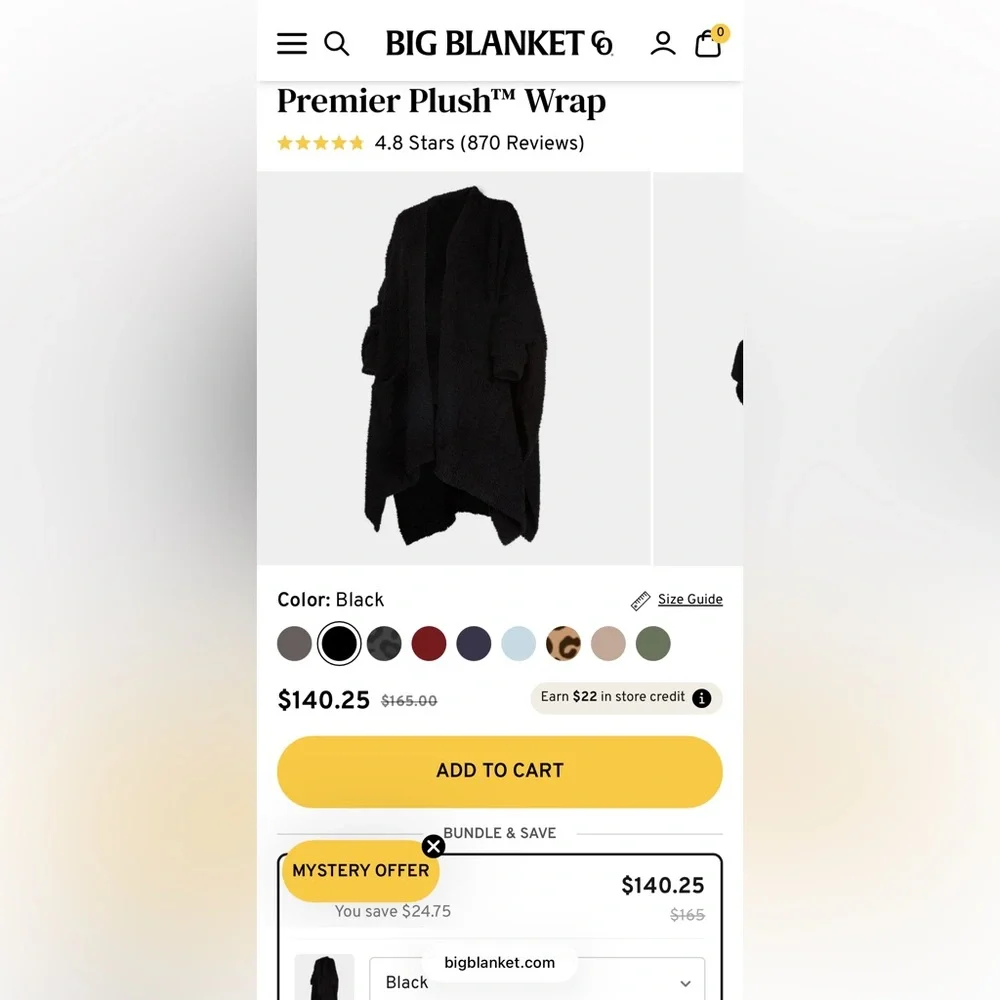Viewport: 1000px width, 1000px height.
Task: Open the account profile icon
Action: tap(663, 43)
